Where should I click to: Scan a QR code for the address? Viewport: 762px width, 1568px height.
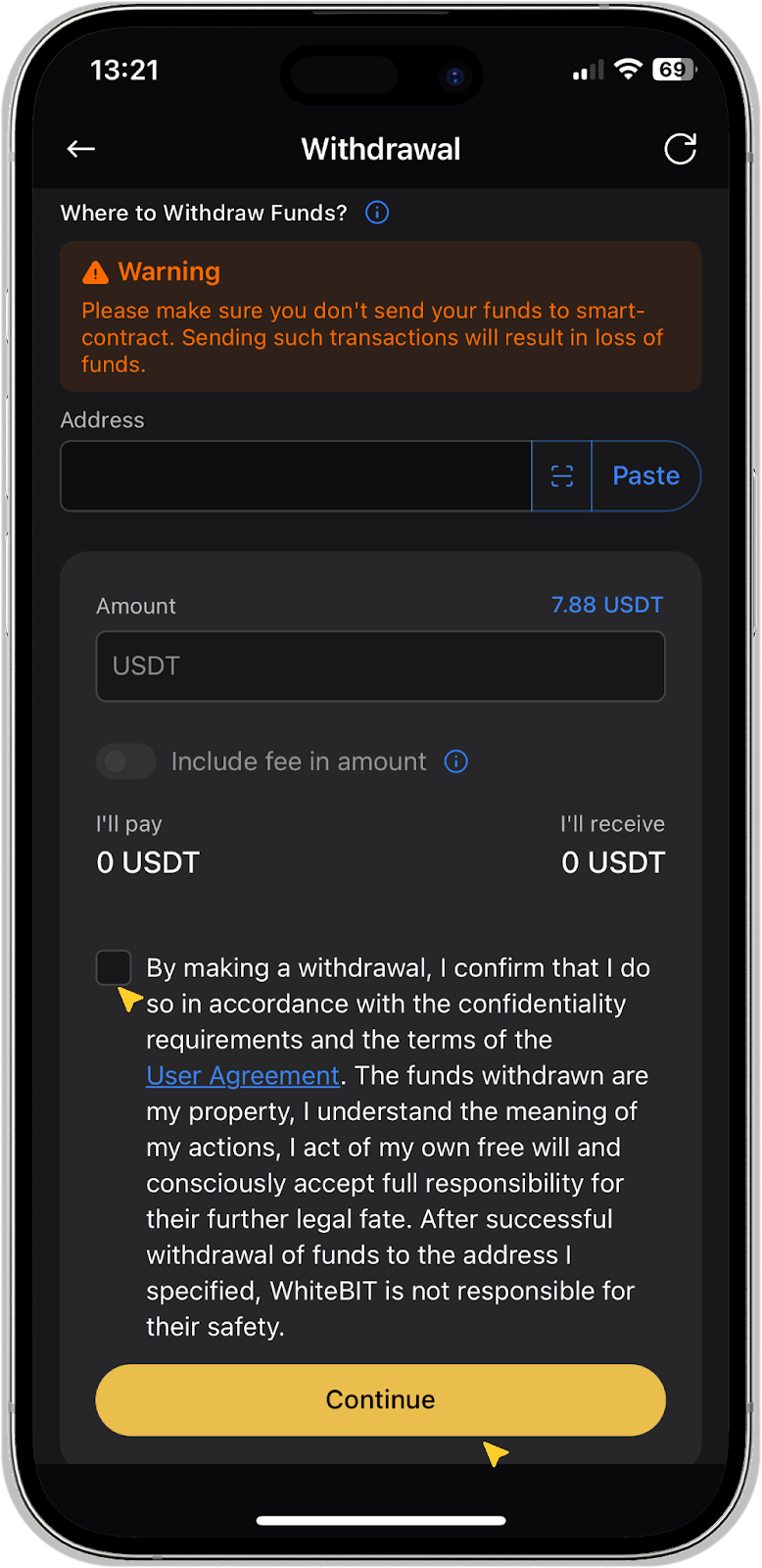point(562,476)
